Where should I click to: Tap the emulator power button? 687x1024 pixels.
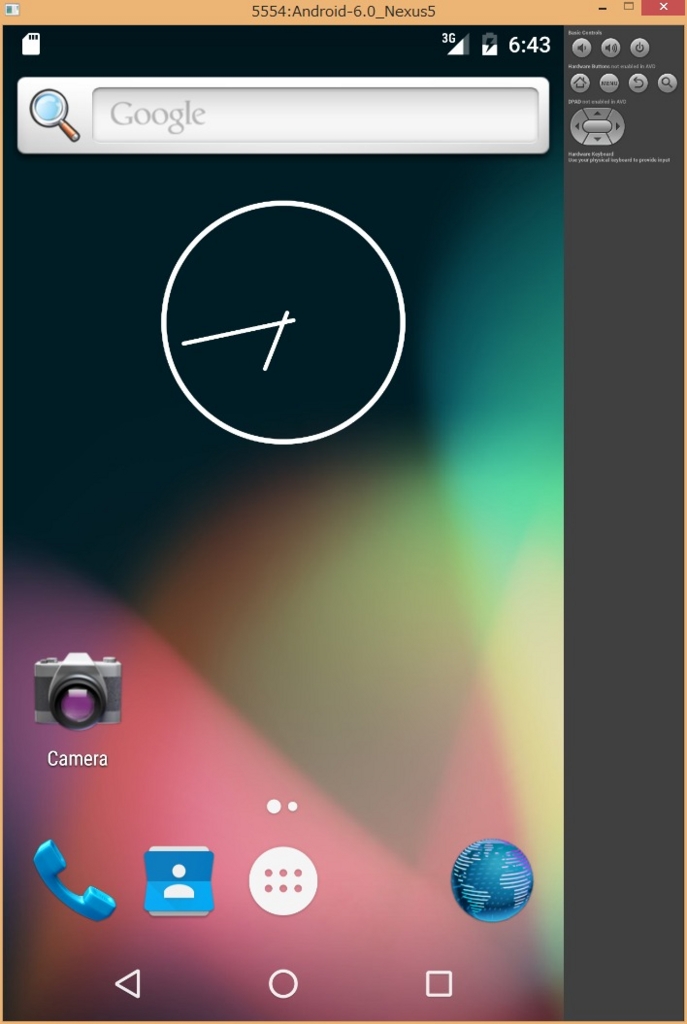[x=640, y=47]
